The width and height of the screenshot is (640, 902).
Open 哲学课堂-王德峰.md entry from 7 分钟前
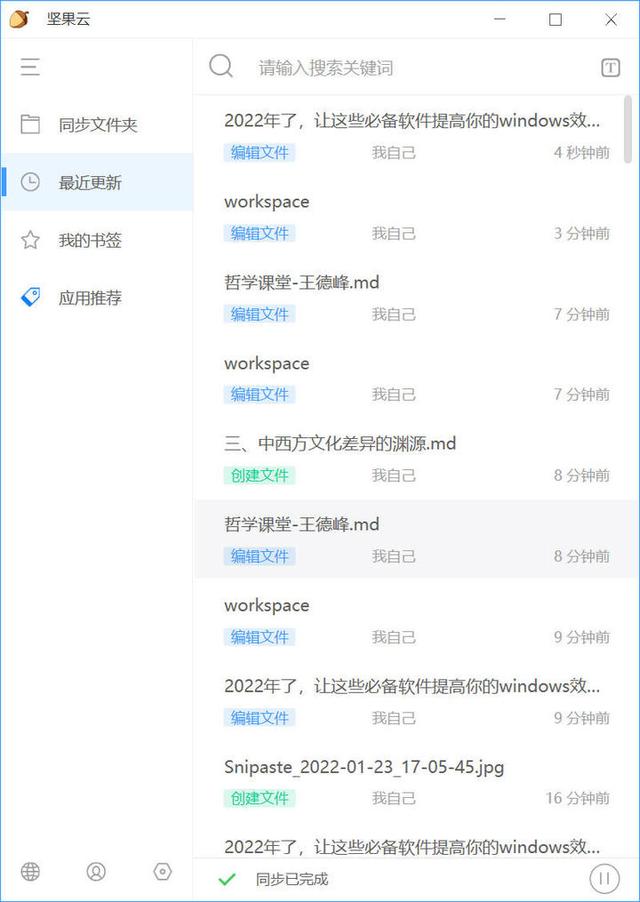coord(302,283)
